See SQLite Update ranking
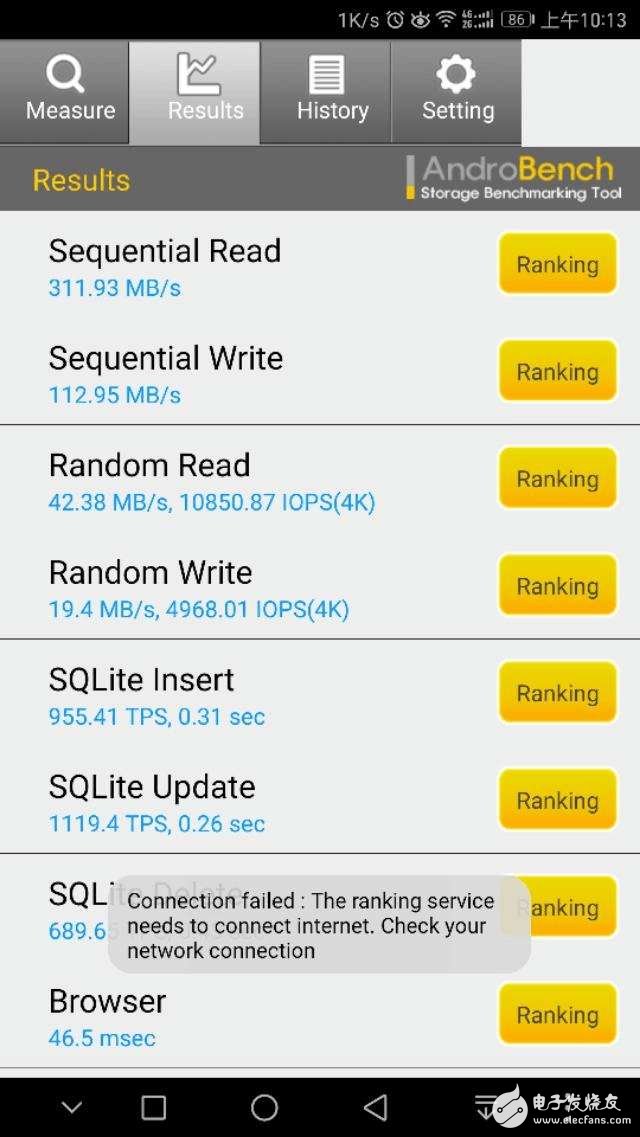 pos(557,800)
